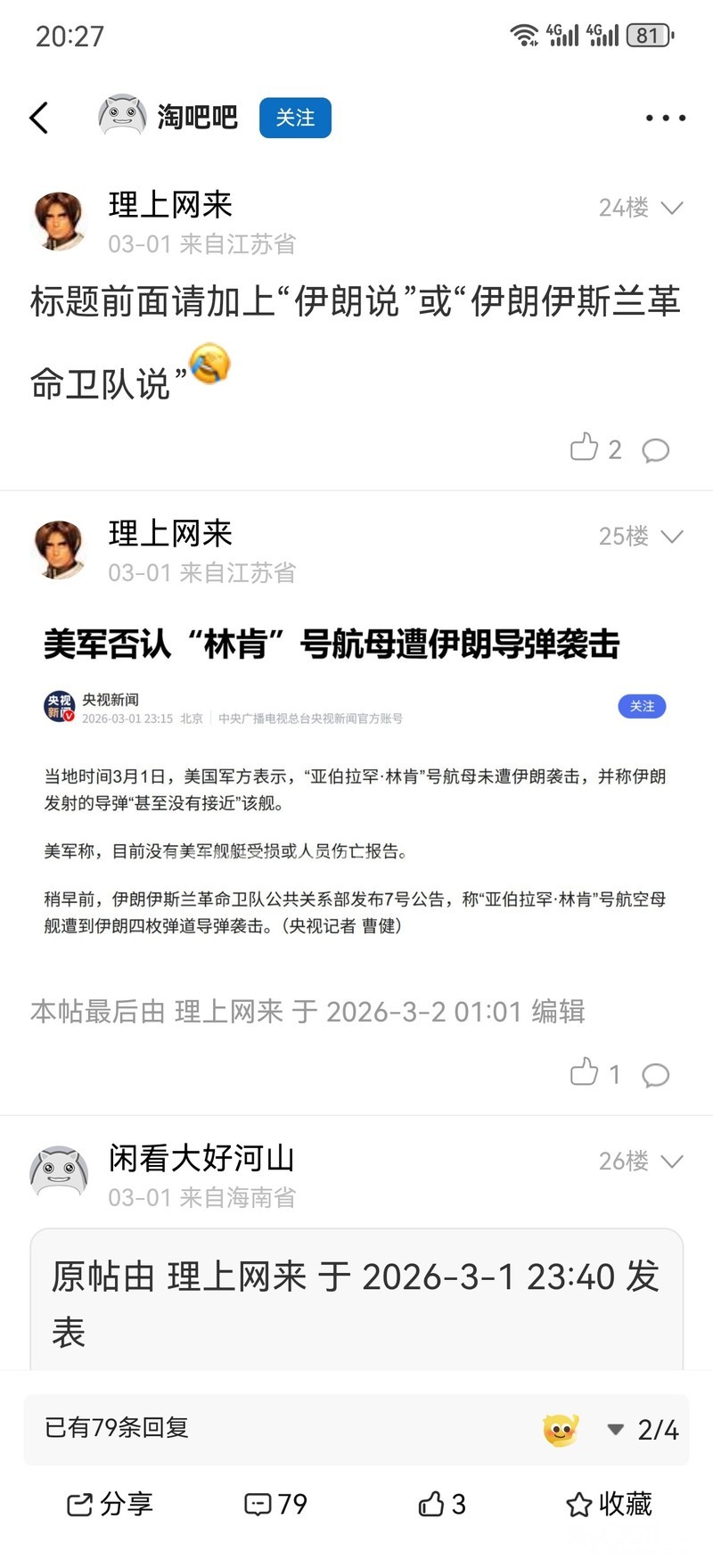Image resolution: width=713 pixels, height=1568 pixels.
Task: Expand options for the 24楼 reply
Action: (672, 208)
